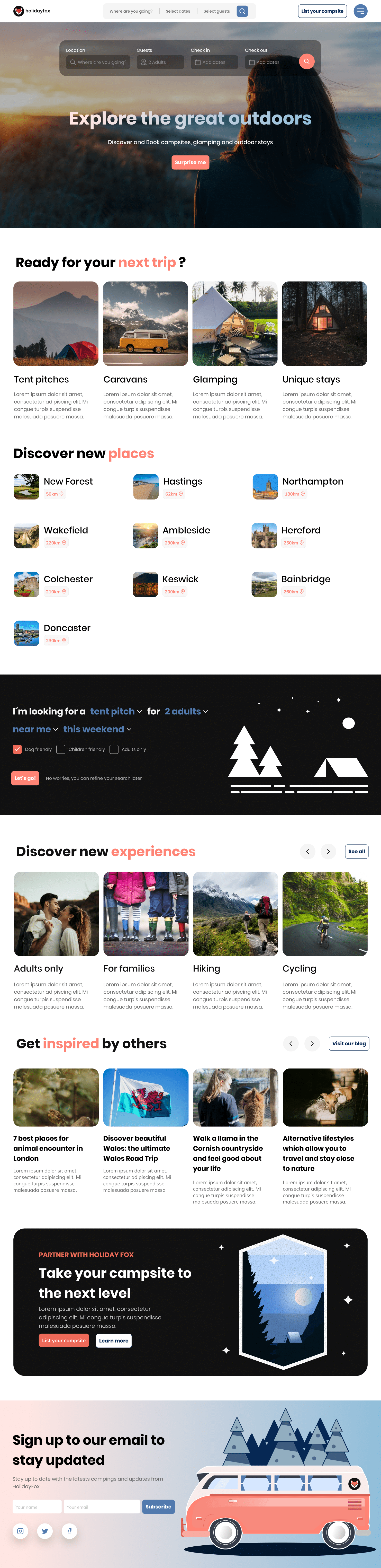Screen dimensions: 381x1568
Task: Open the Location field in hero search
Action: point(98,62)
